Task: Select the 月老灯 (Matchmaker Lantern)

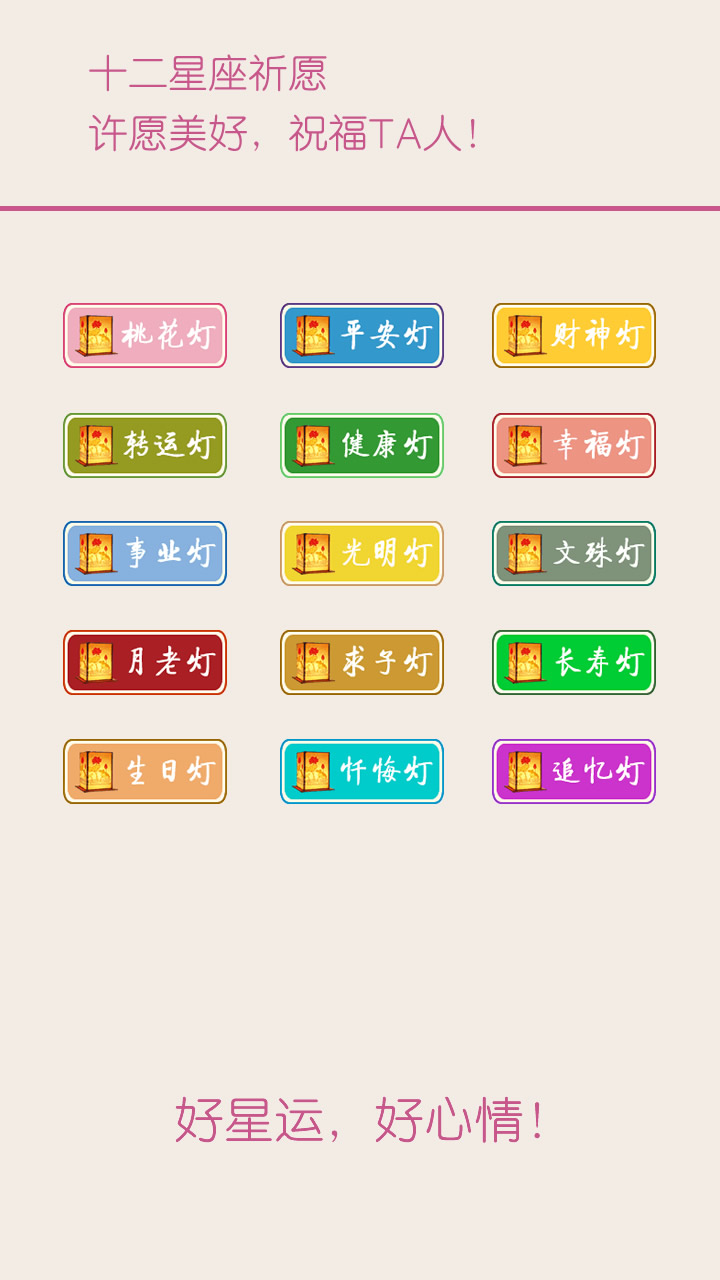Action: 144,663
